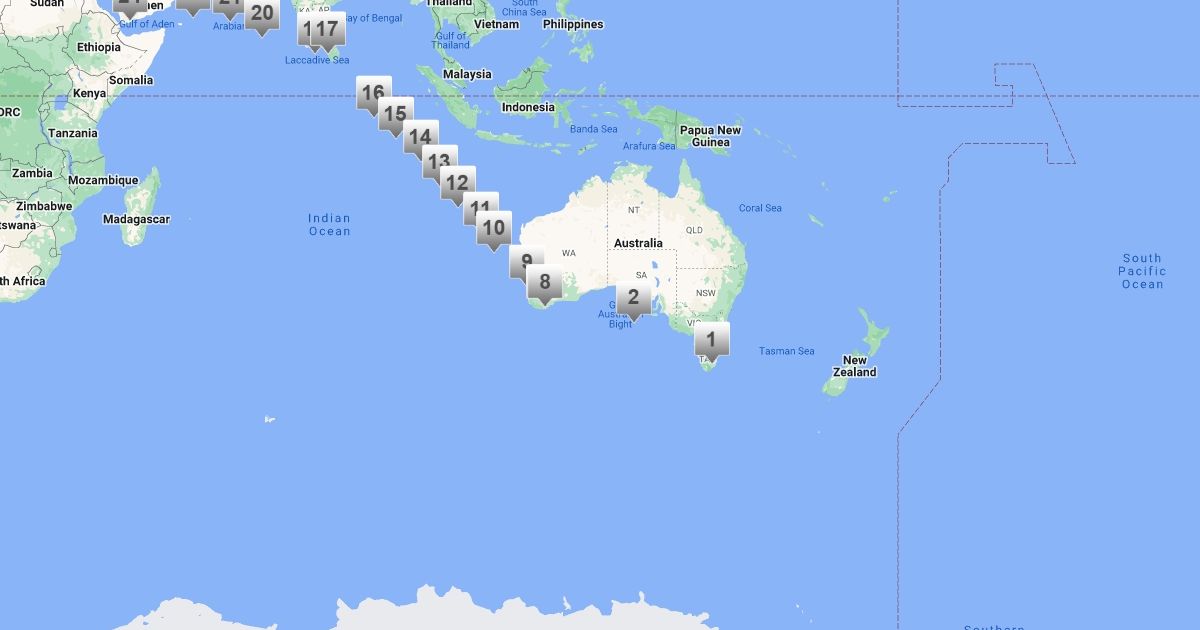This screenshot has width=1200, height=630.
Task: Tap marker number 13
Action: 439,160
